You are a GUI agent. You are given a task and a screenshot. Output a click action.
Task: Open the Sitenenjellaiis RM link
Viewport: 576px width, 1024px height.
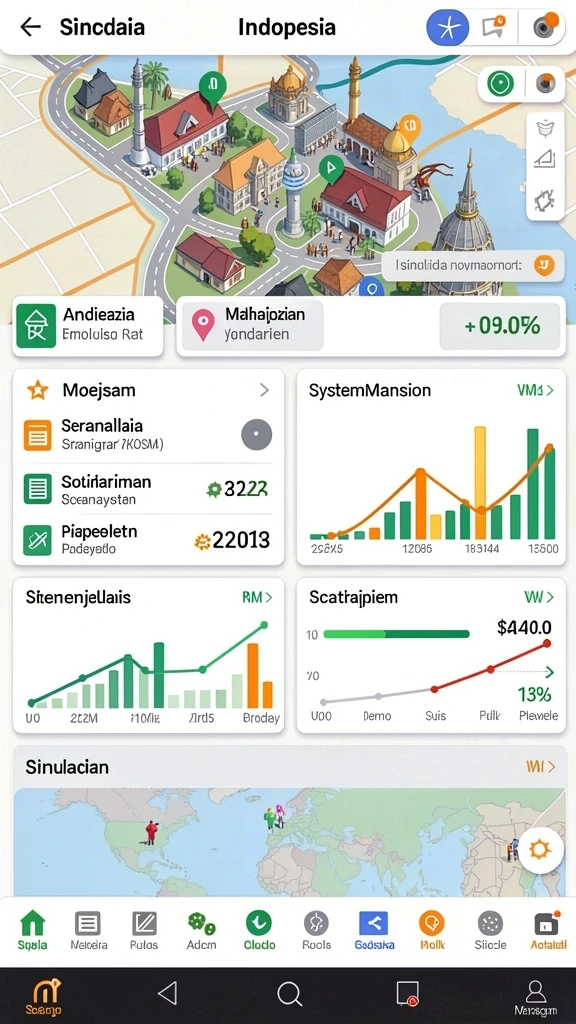coord(257,597)
